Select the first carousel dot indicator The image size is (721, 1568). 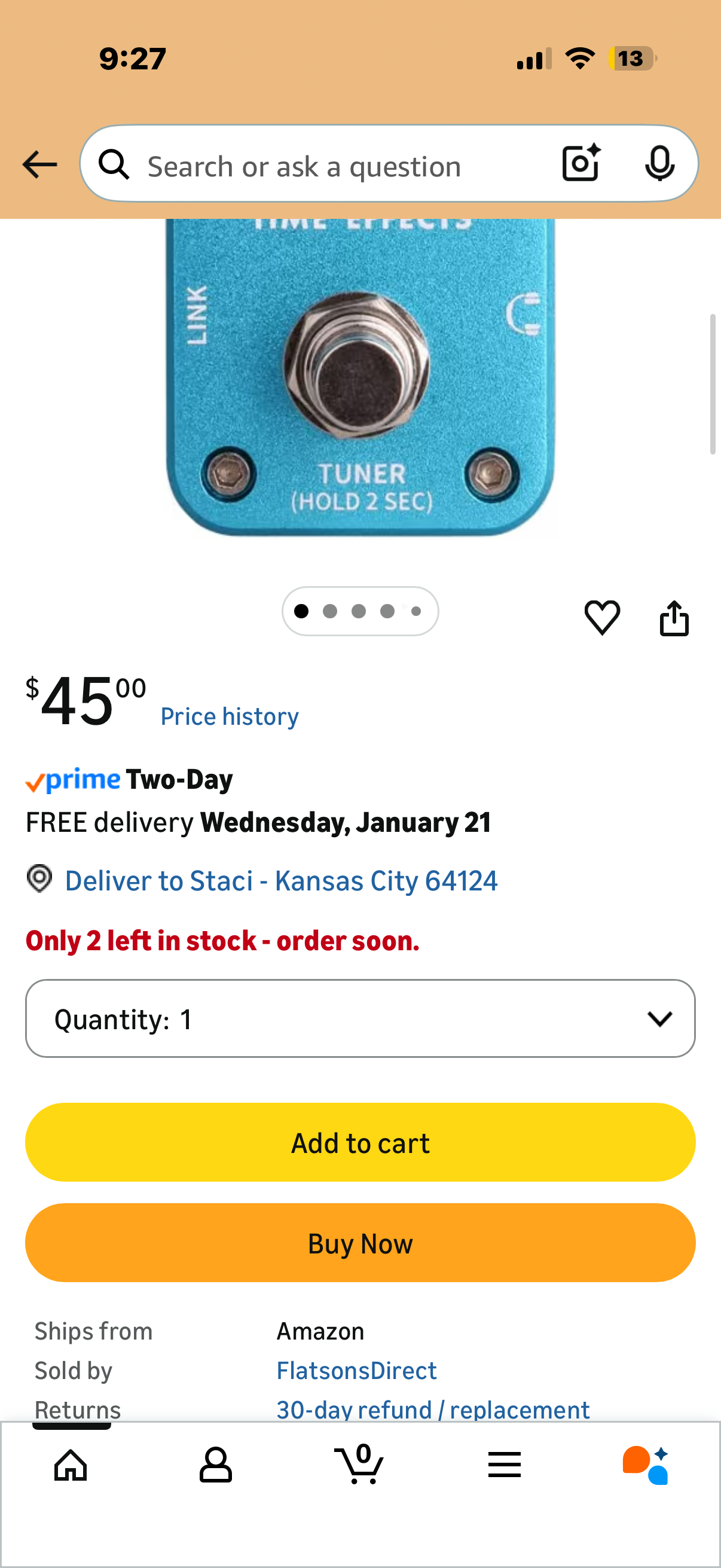301,611
